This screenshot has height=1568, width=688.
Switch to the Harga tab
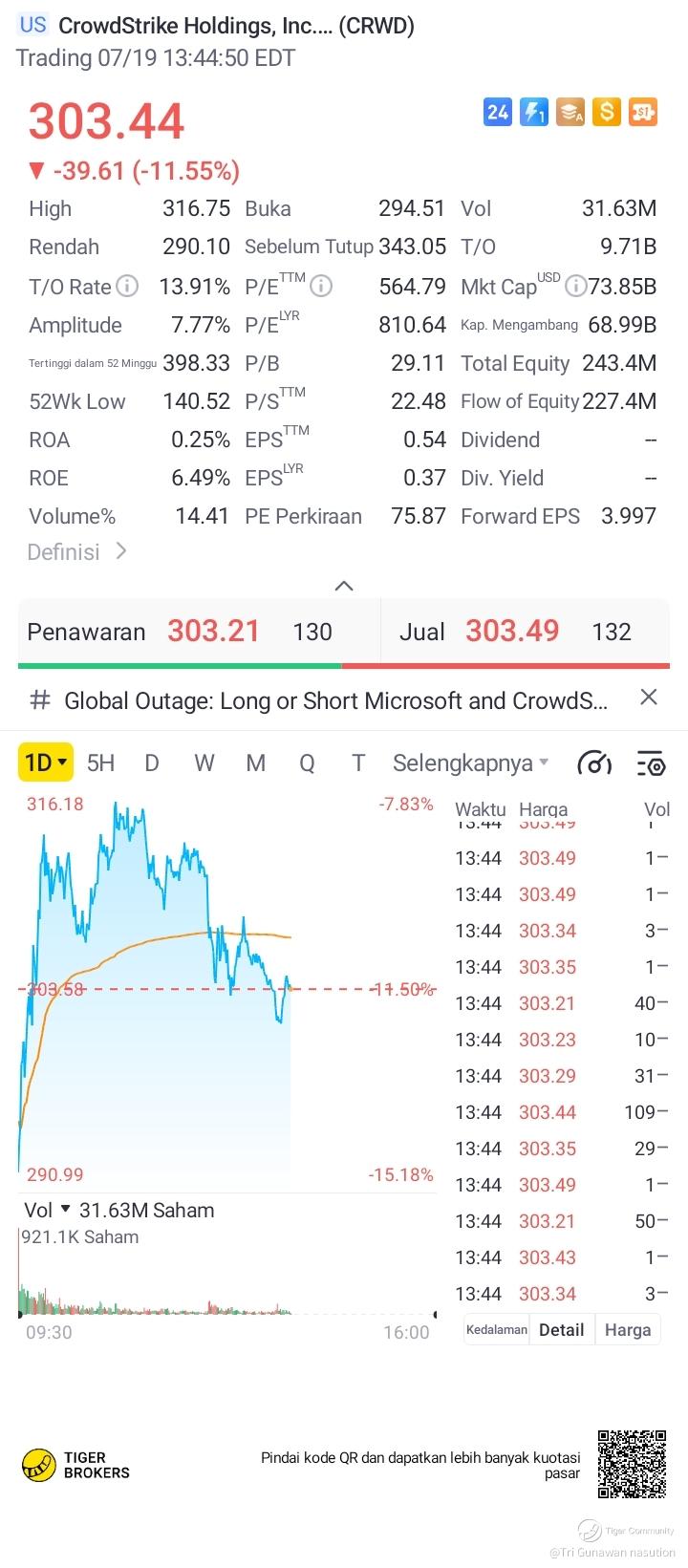pyautogui.click(x=628, y=1329)
